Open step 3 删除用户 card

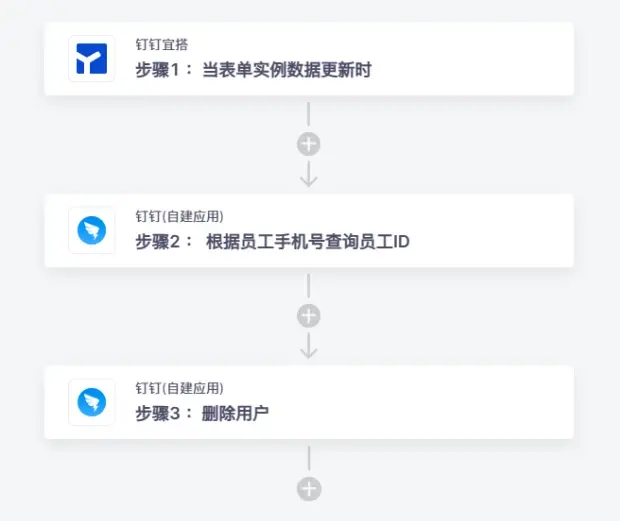point(308,402)
